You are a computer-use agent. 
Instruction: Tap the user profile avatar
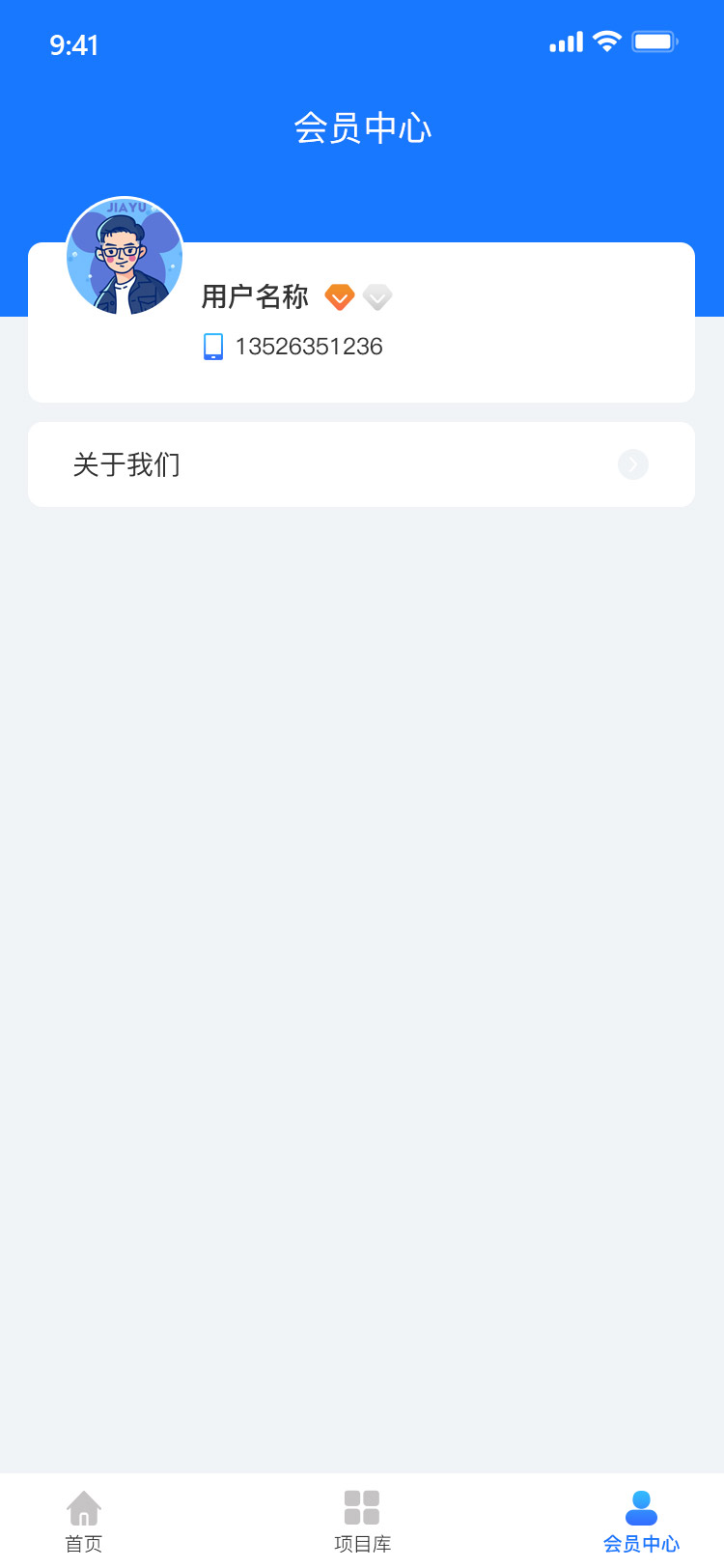pyautogui.click(x=125, y=256)
